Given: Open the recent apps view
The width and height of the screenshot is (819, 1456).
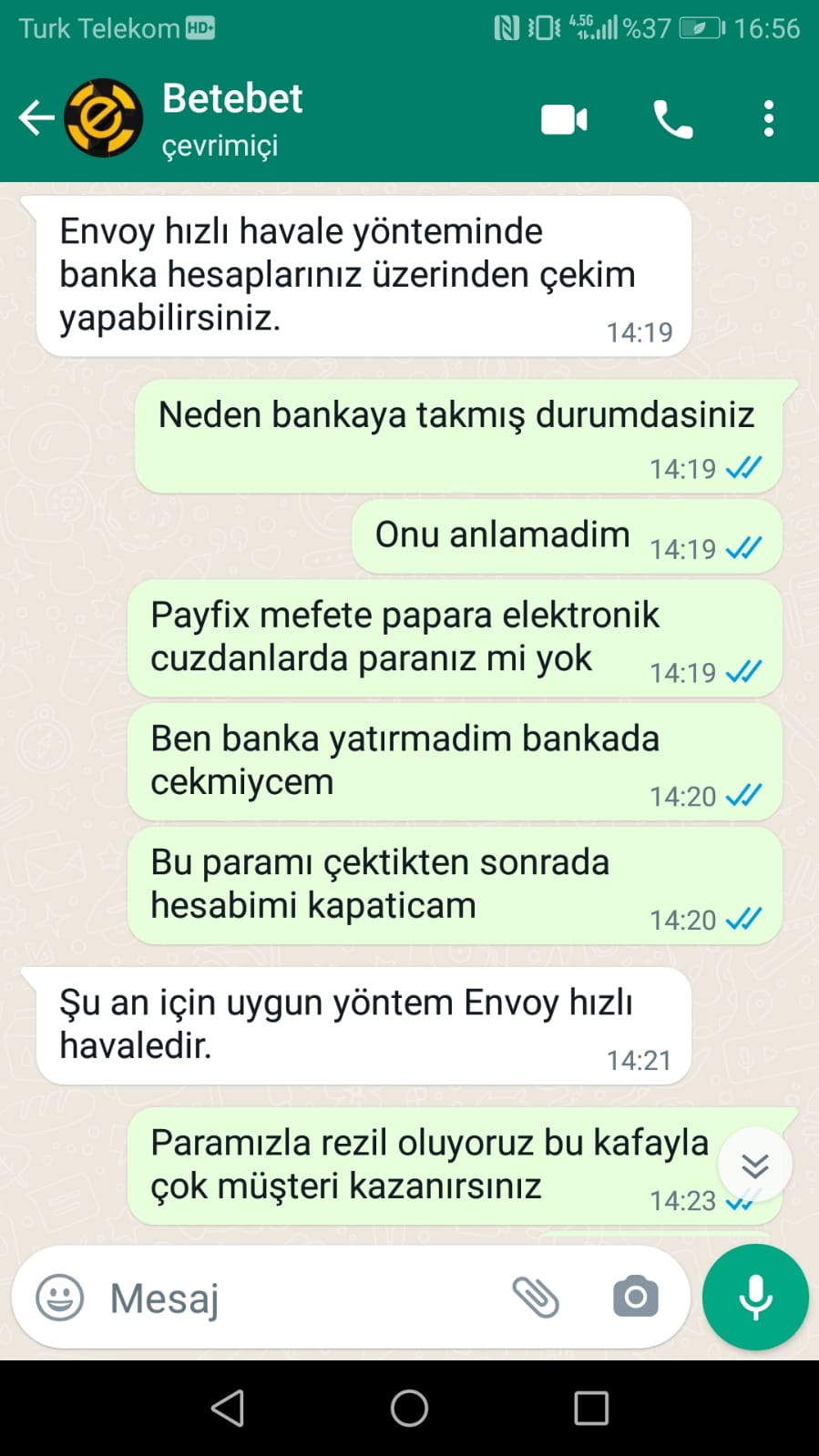Looking at the screenshot, I should pyautogui.click(x=591, y=1408).
